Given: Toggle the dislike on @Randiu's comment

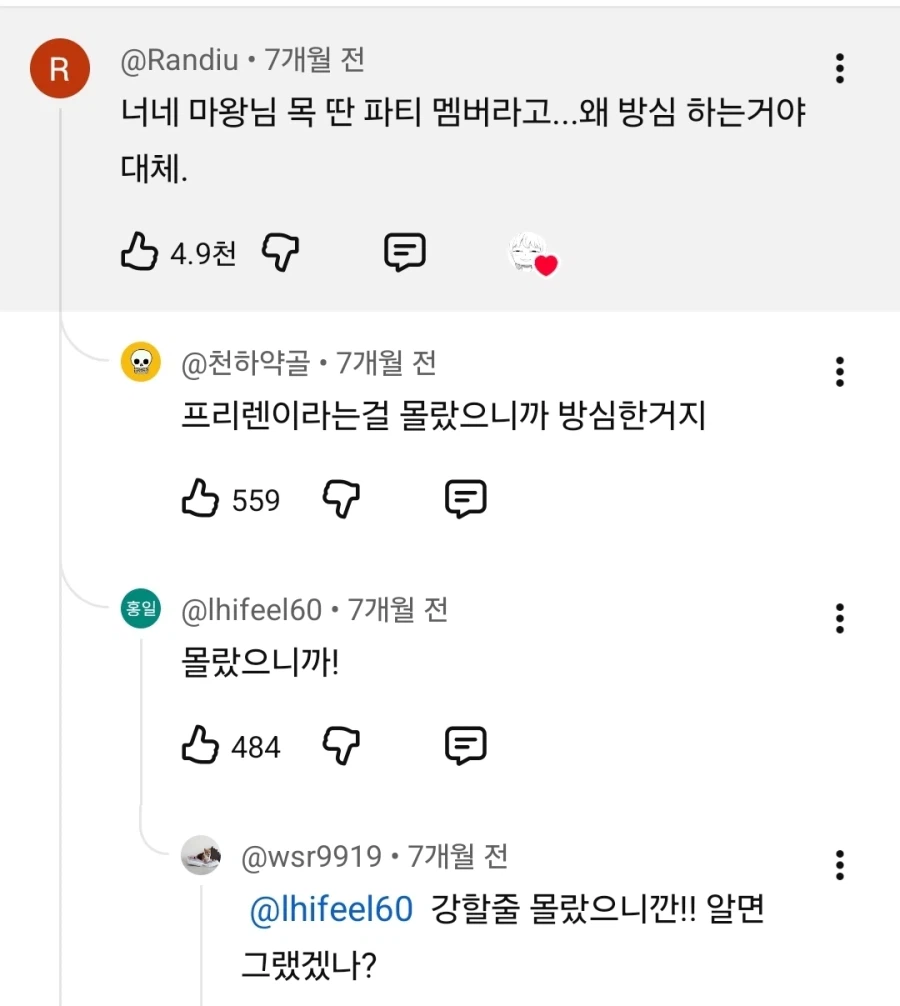Looking at the screenshot, I should [281, 252].
